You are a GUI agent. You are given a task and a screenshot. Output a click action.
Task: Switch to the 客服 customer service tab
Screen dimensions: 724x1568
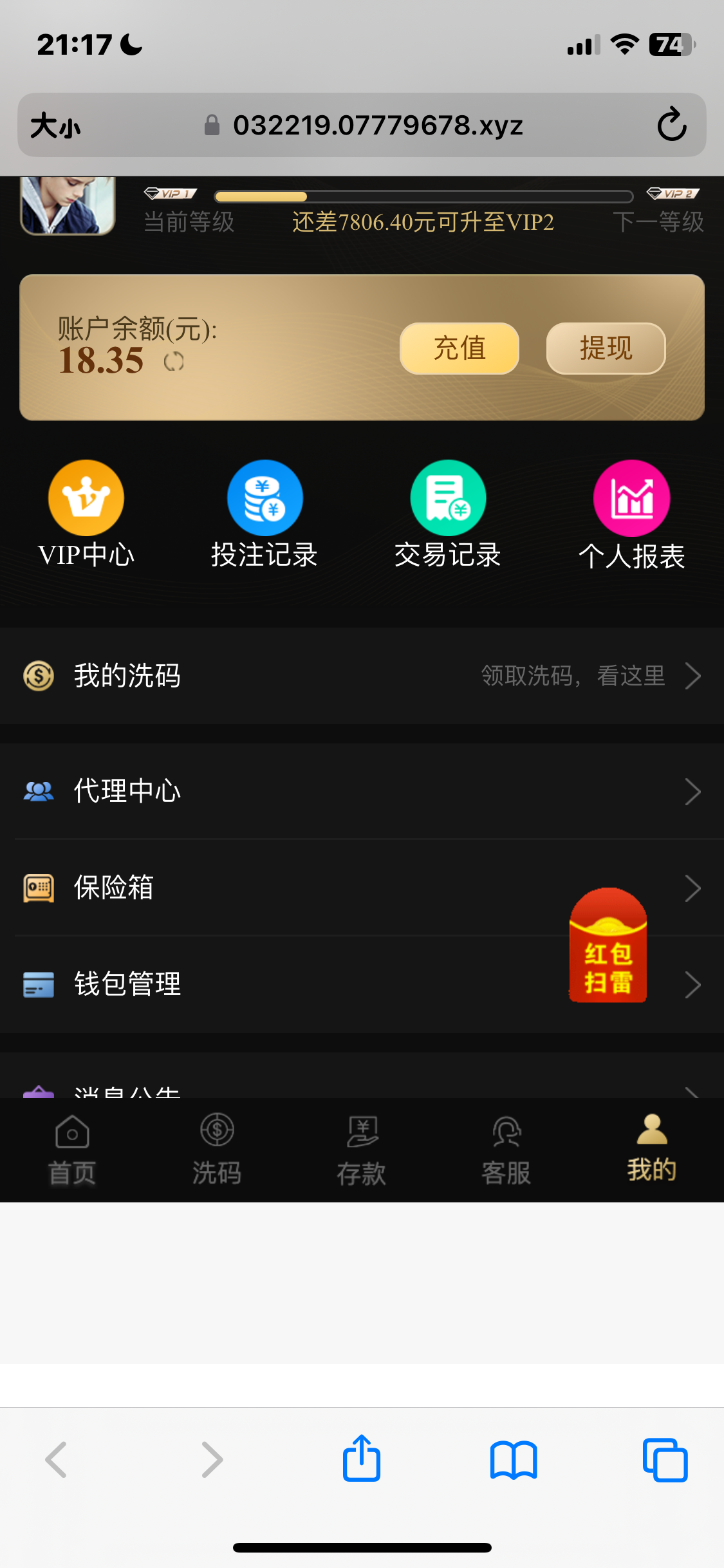click(x=506, y=1150)
